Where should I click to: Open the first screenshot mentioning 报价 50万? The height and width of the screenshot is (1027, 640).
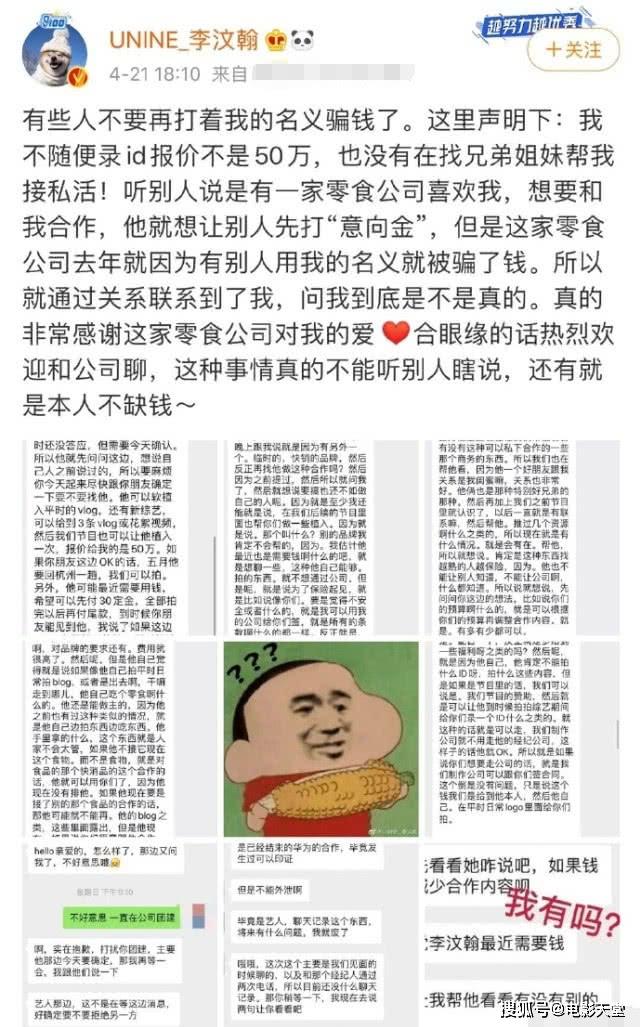[115, 534]
